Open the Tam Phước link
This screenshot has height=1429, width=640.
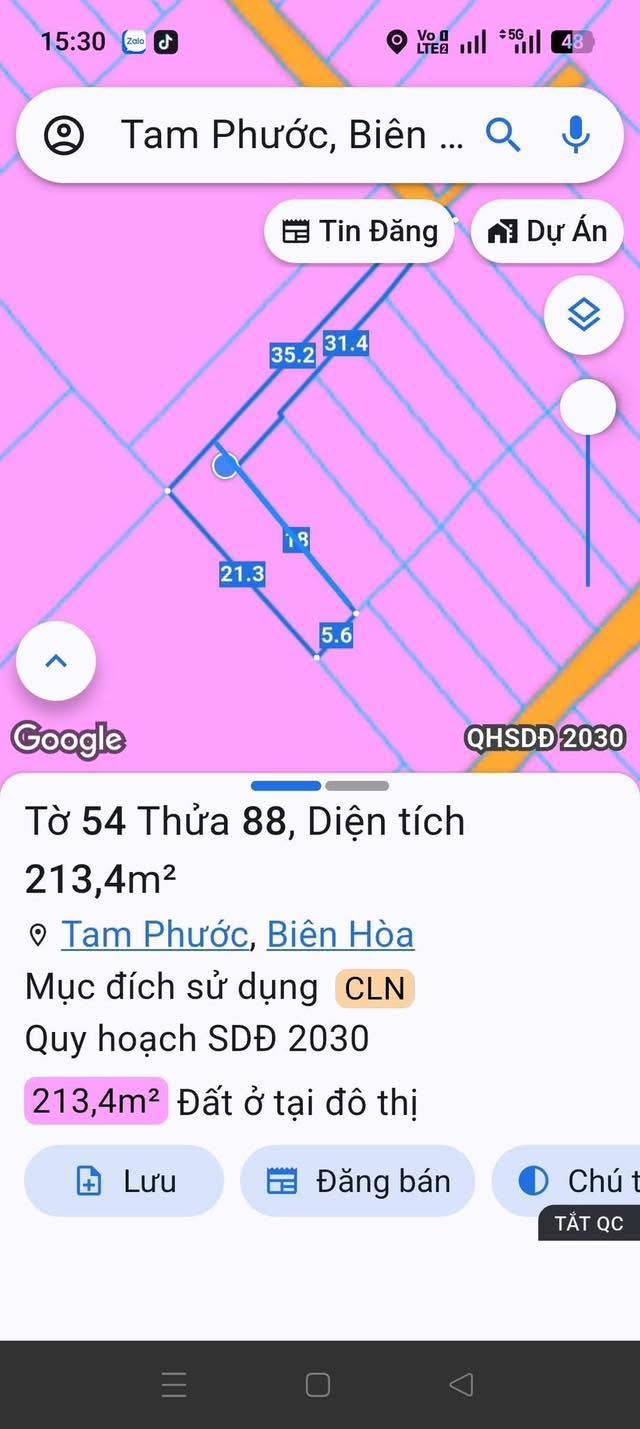tap(154, 934)
